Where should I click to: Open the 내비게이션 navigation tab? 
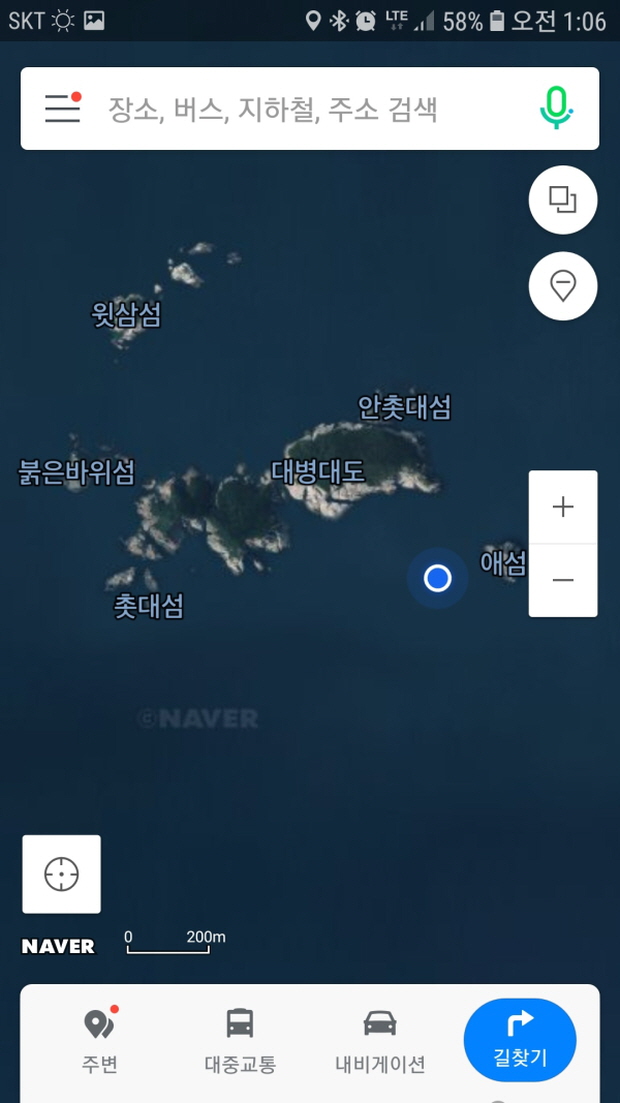[x=380, y=1040]
